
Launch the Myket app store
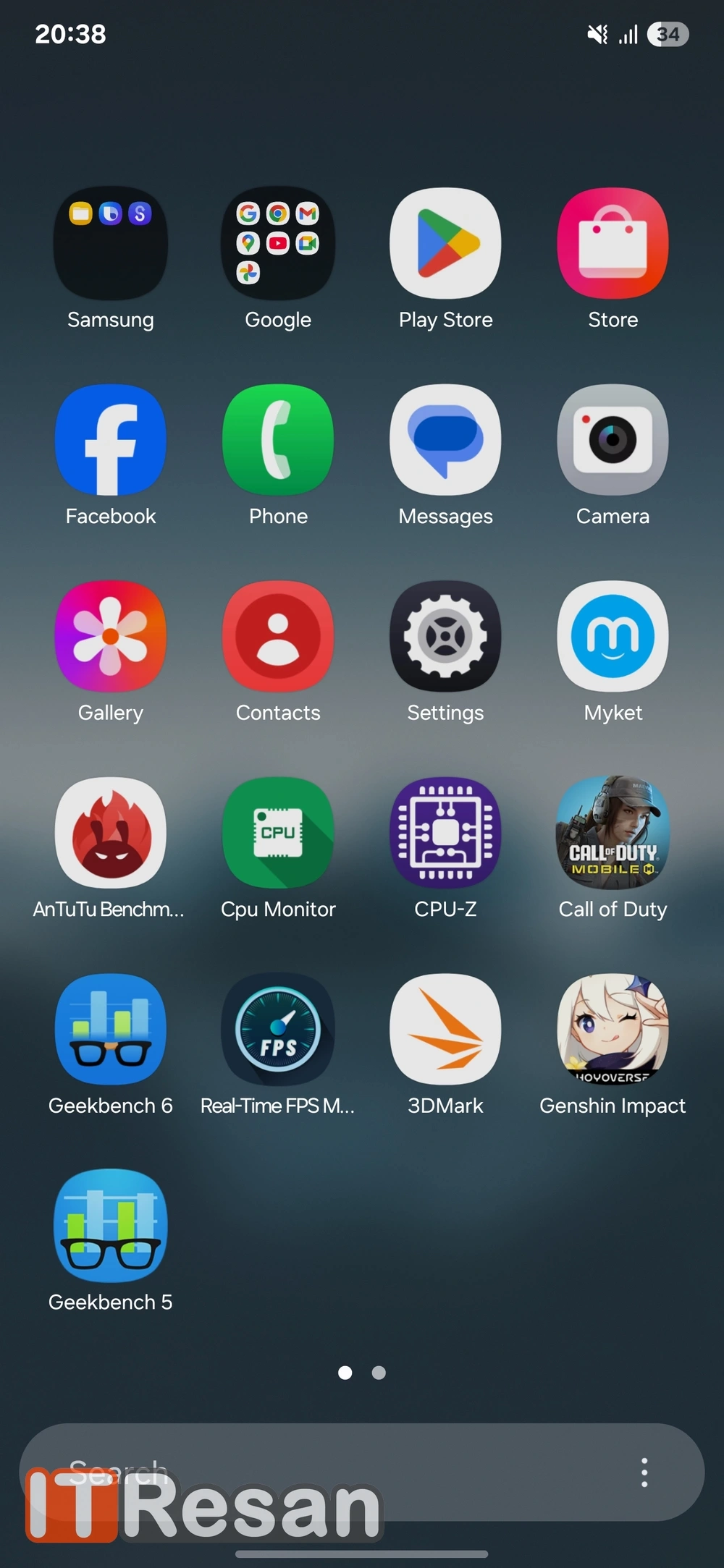613,637
